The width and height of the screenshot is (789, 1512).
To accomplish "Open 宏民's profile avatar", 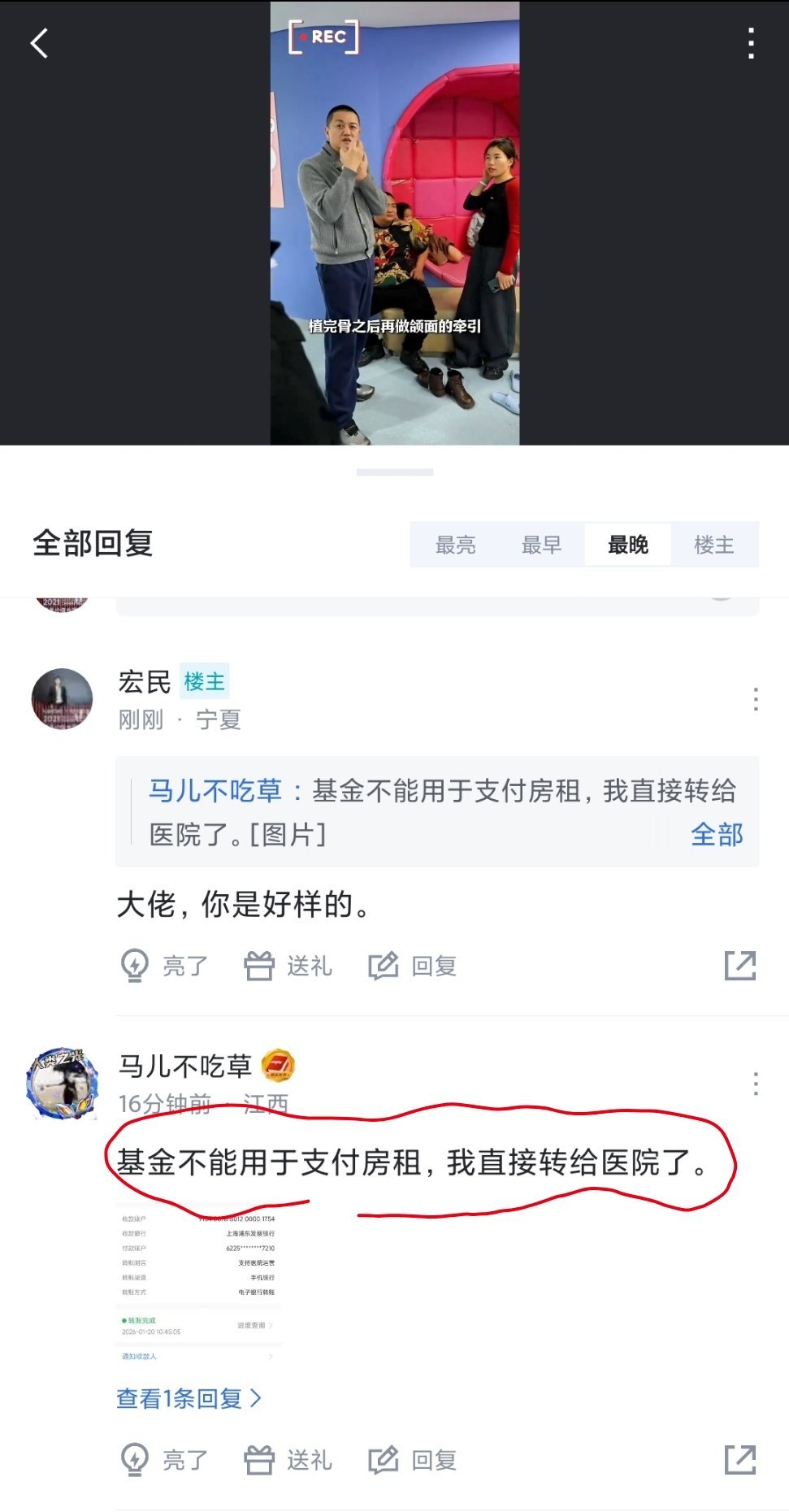I will coord(61,699).
